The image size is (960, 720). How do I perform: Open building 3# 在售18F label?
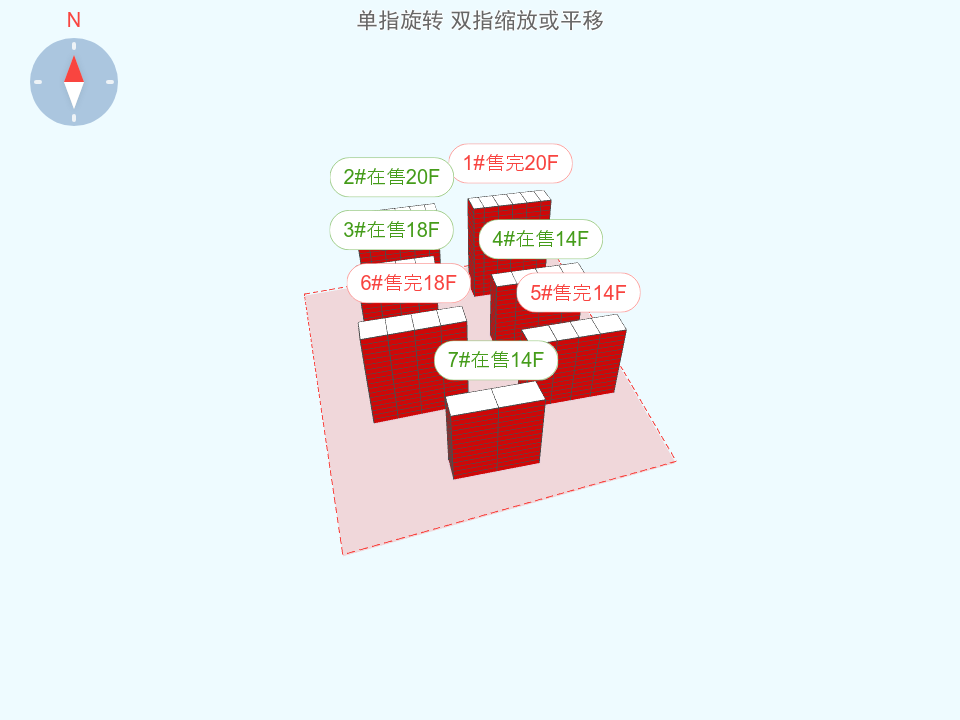pyautogui.click(x=392, y=230)
